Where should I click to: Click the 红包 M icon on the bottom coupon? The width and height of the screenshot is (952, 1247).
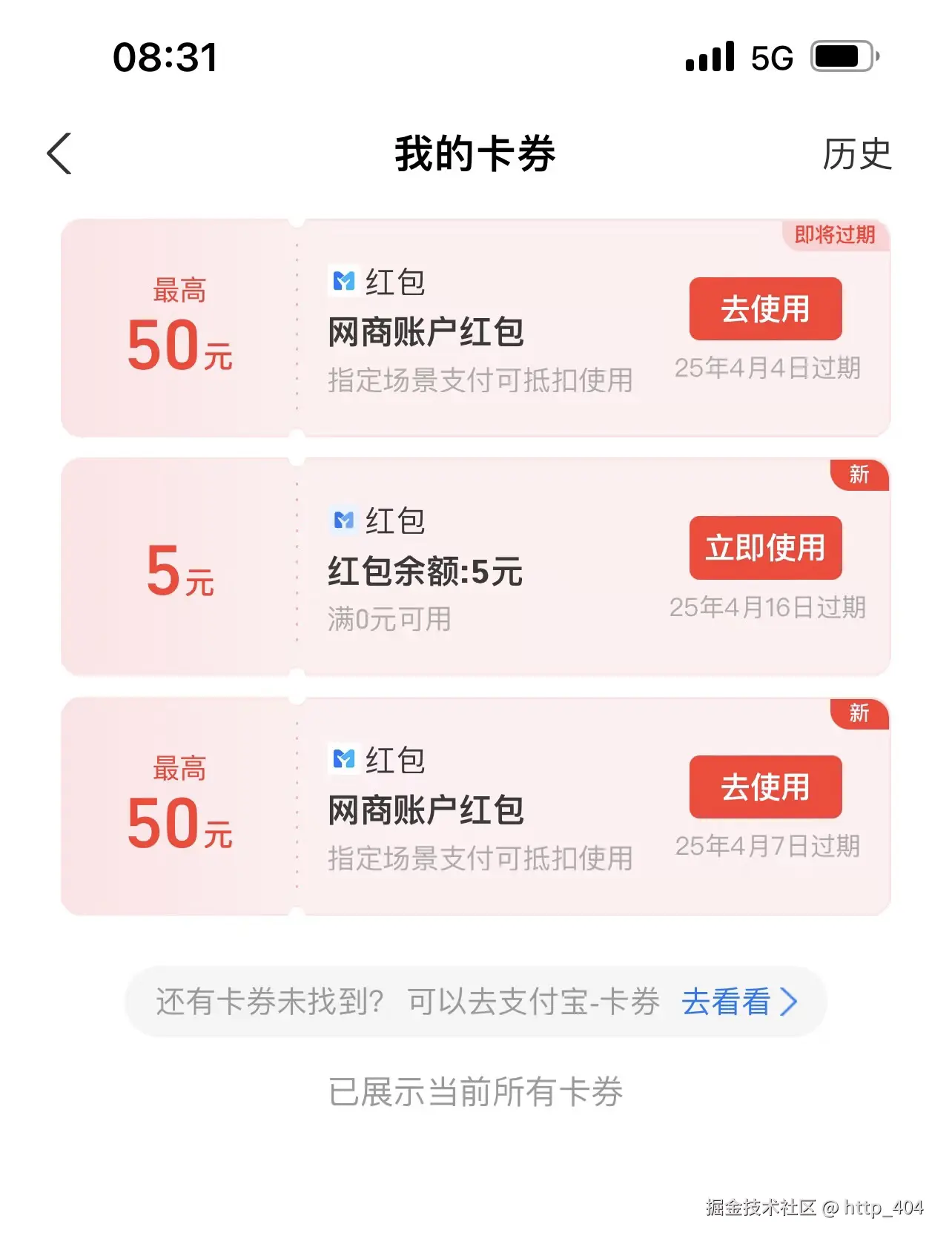[x=343, y=759]
